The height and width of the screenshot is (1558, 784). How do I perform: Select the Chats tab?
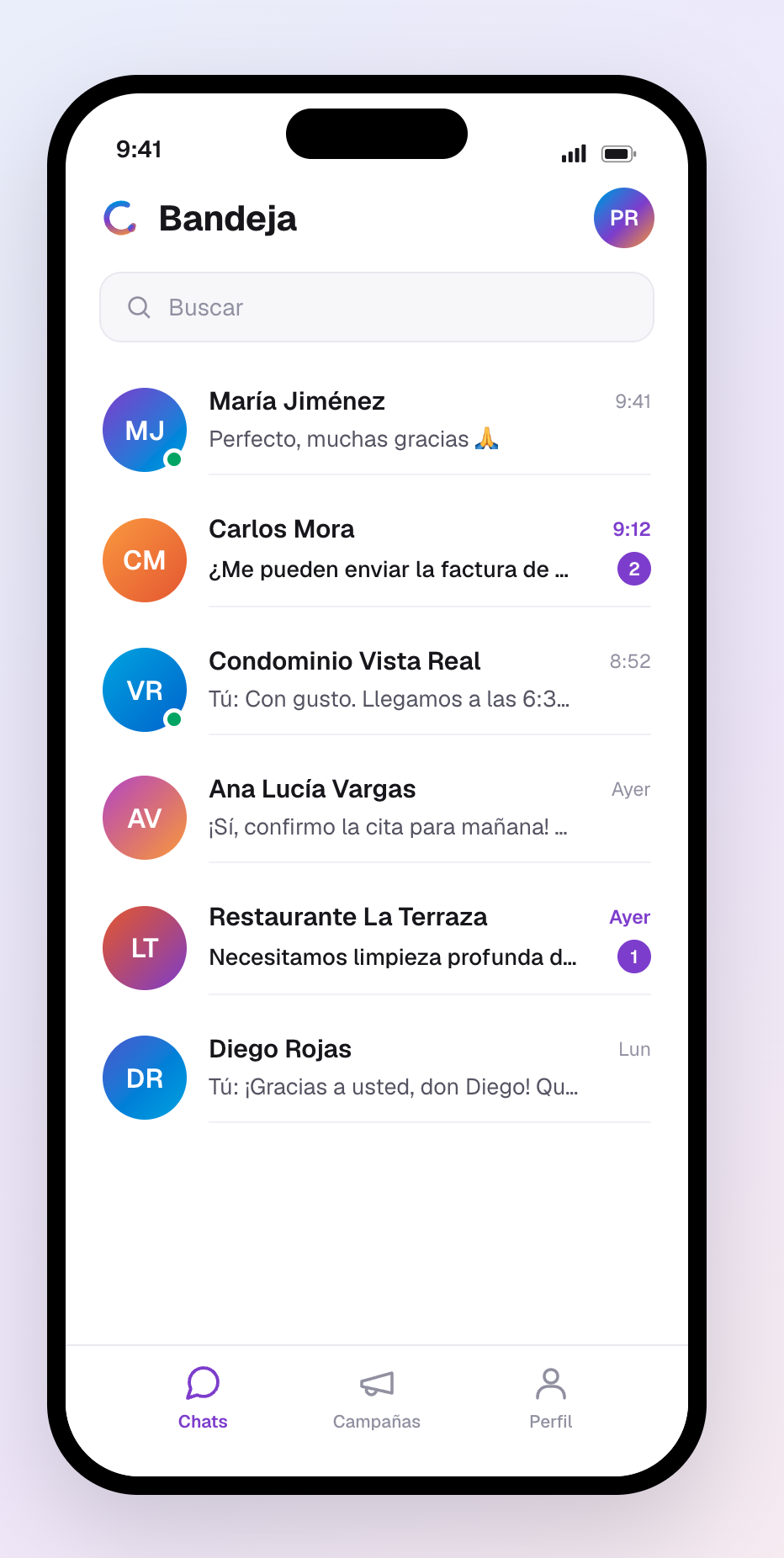[203, 1398]
